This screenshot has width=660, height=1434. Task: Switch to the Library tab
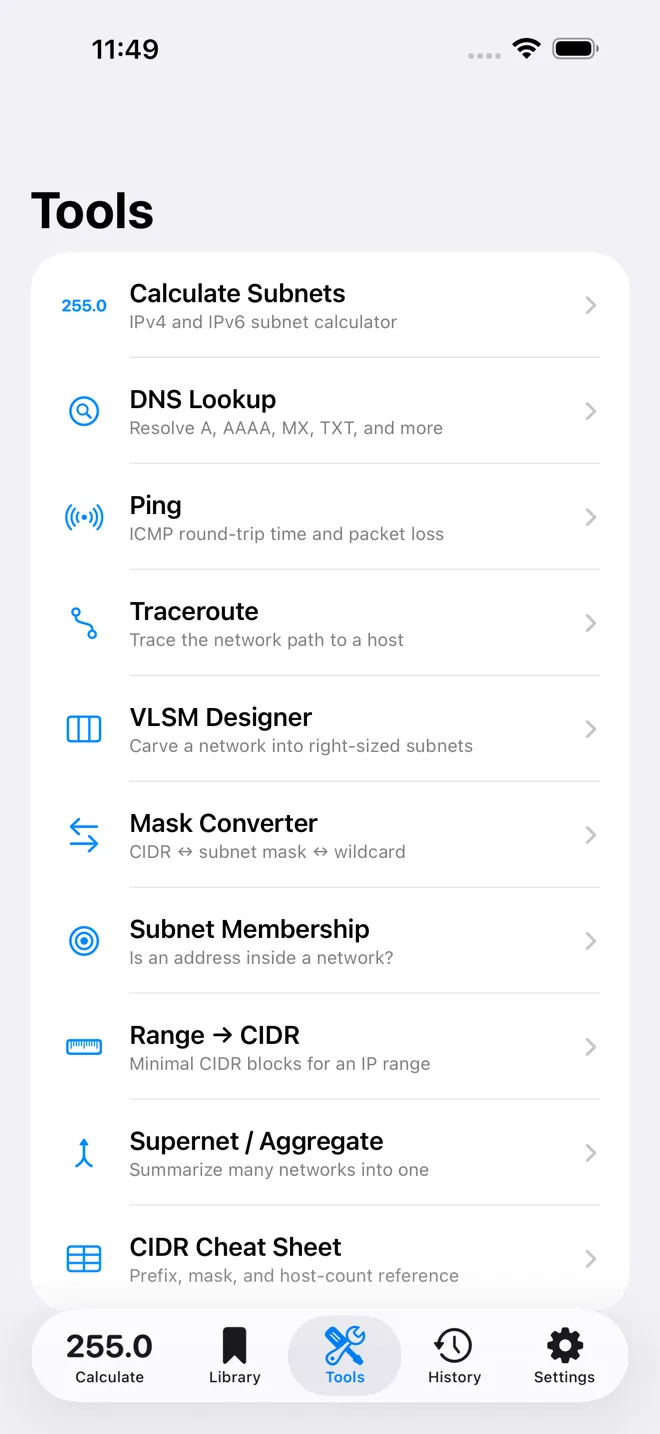coord(235,1356)
